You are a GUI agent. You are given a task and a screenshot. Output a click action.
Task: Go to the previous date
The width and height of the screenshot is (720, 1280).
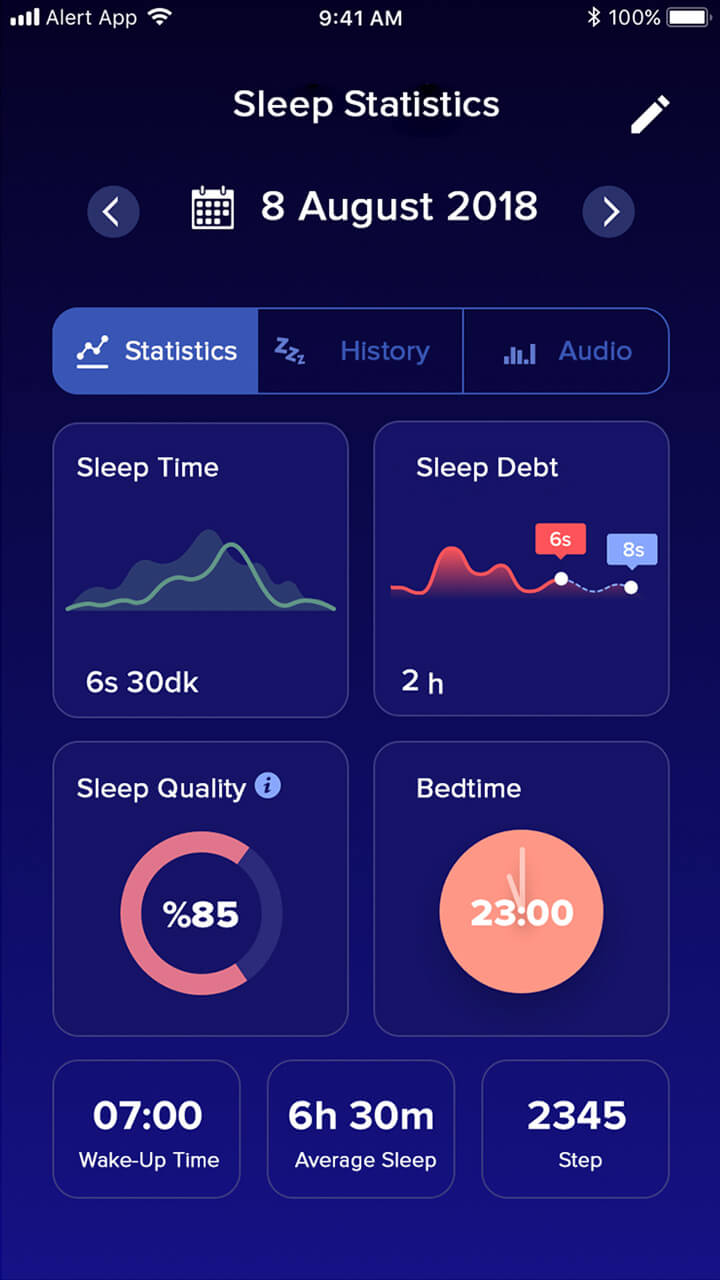coord(112,211)
